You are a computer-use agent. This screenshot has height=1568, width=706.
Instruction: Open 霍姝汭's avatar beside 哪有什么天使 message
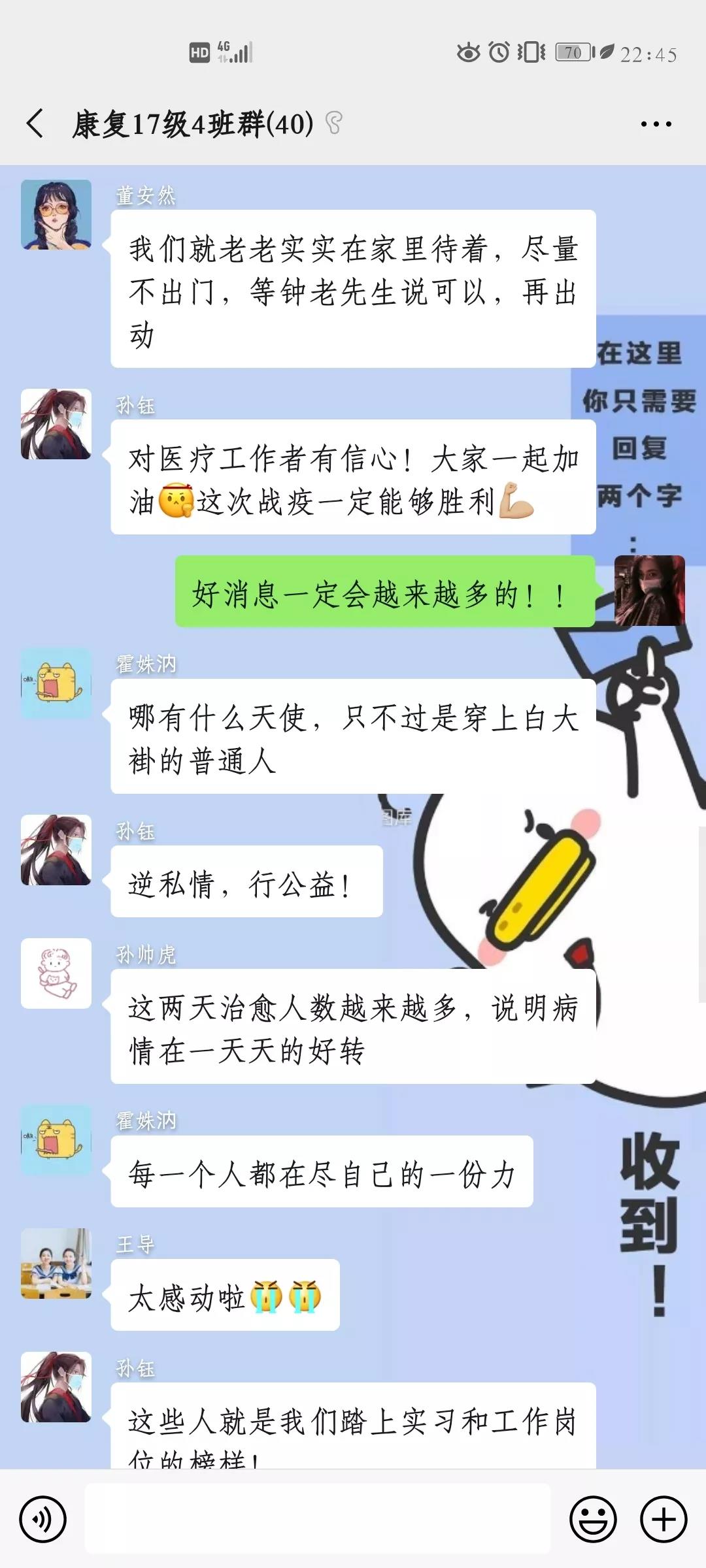[56, 683]
